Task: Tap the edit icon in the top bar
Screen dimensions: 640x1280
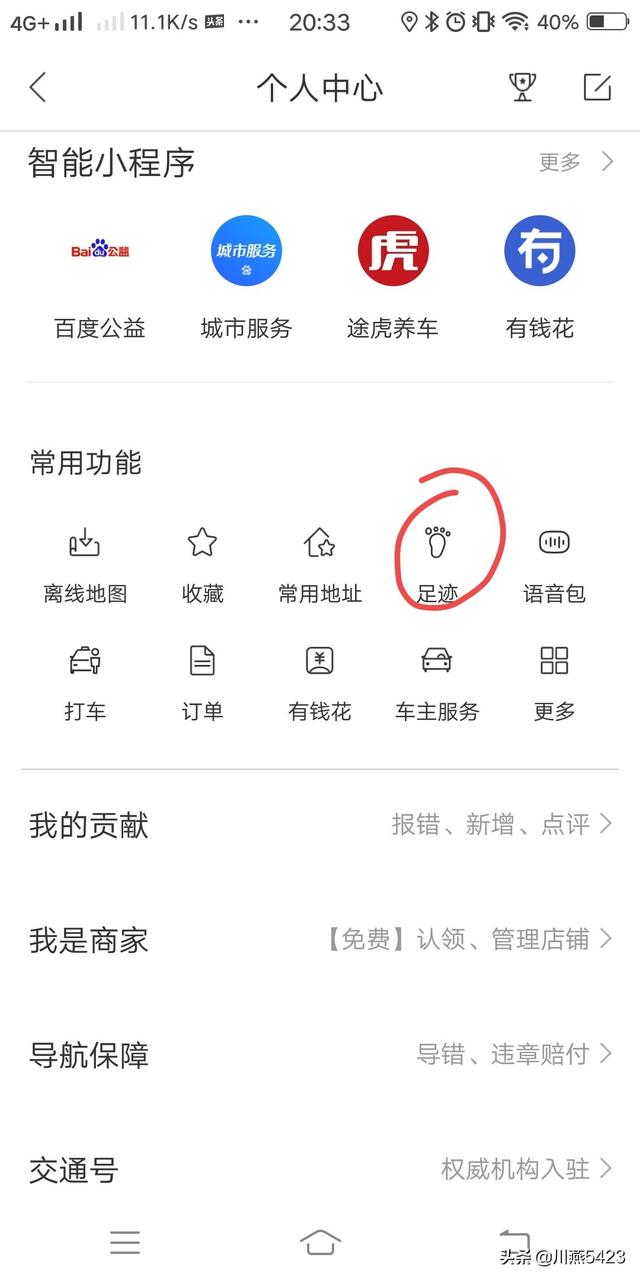Action: point(597,87)
